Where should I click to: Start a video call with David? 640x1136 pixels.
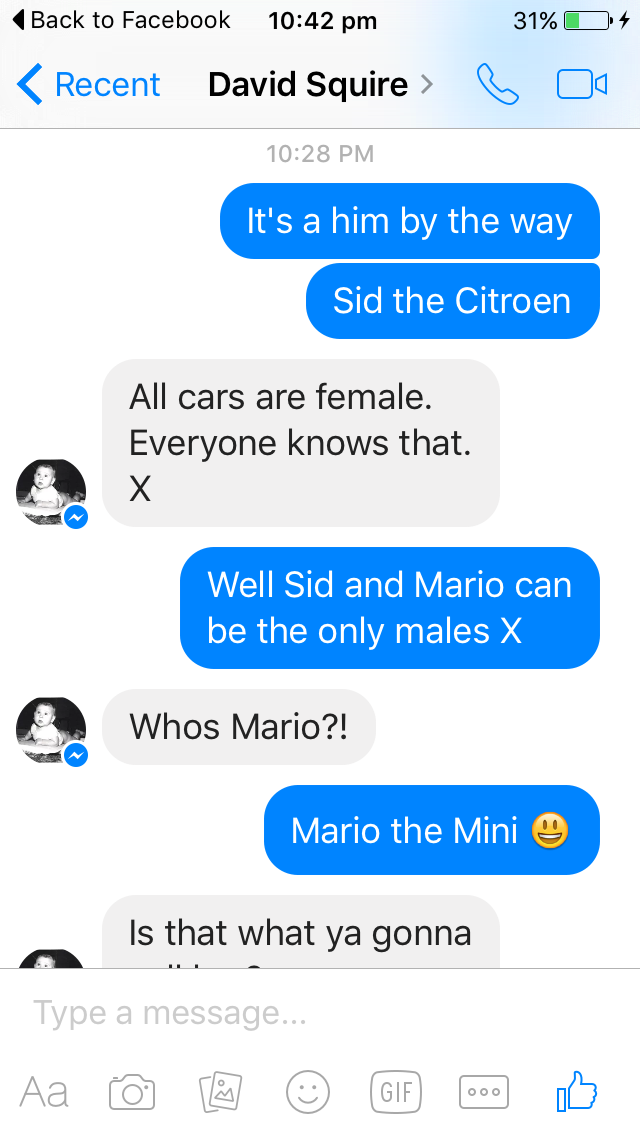coord(581,85)
